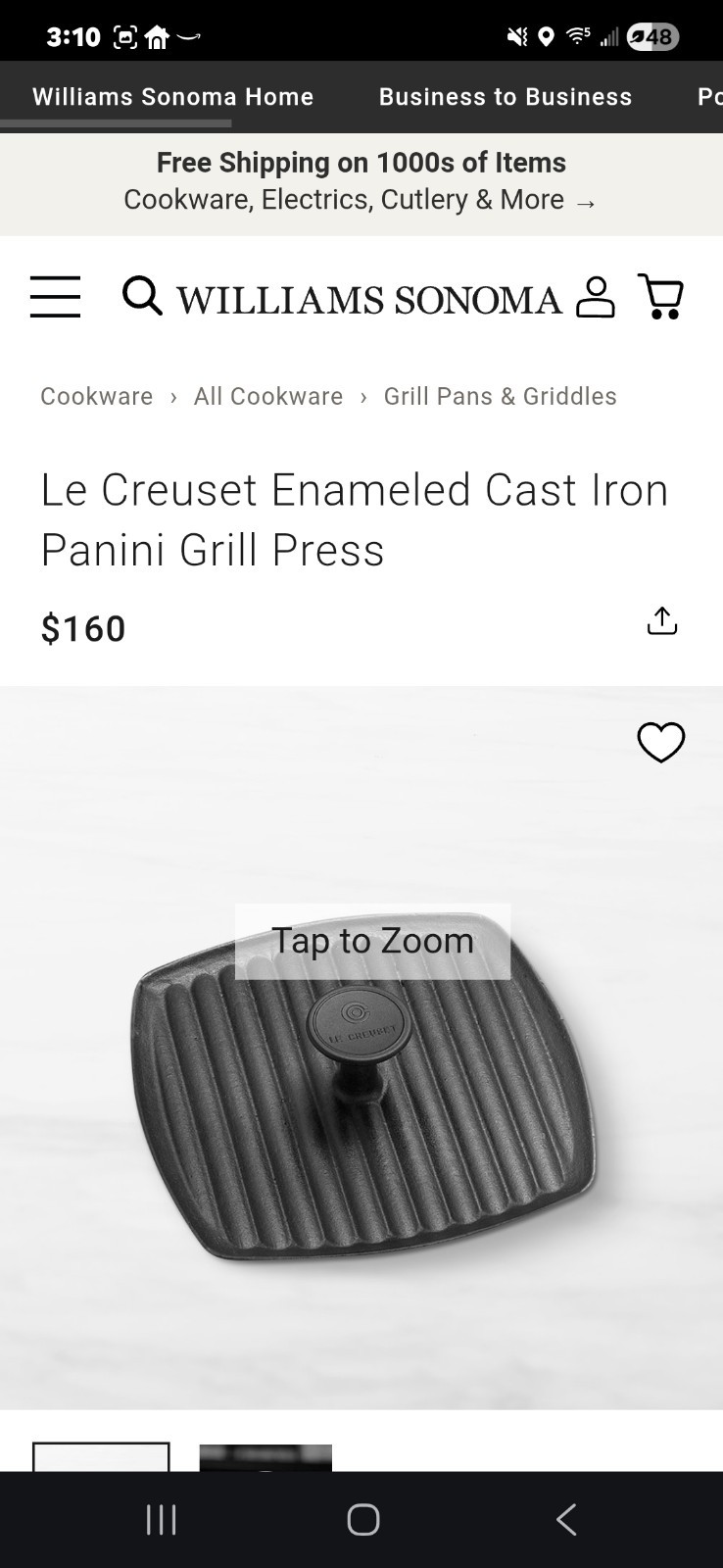Follow the Cookware, Electrics, Cutlery arrow link

[x=587, y=202]
